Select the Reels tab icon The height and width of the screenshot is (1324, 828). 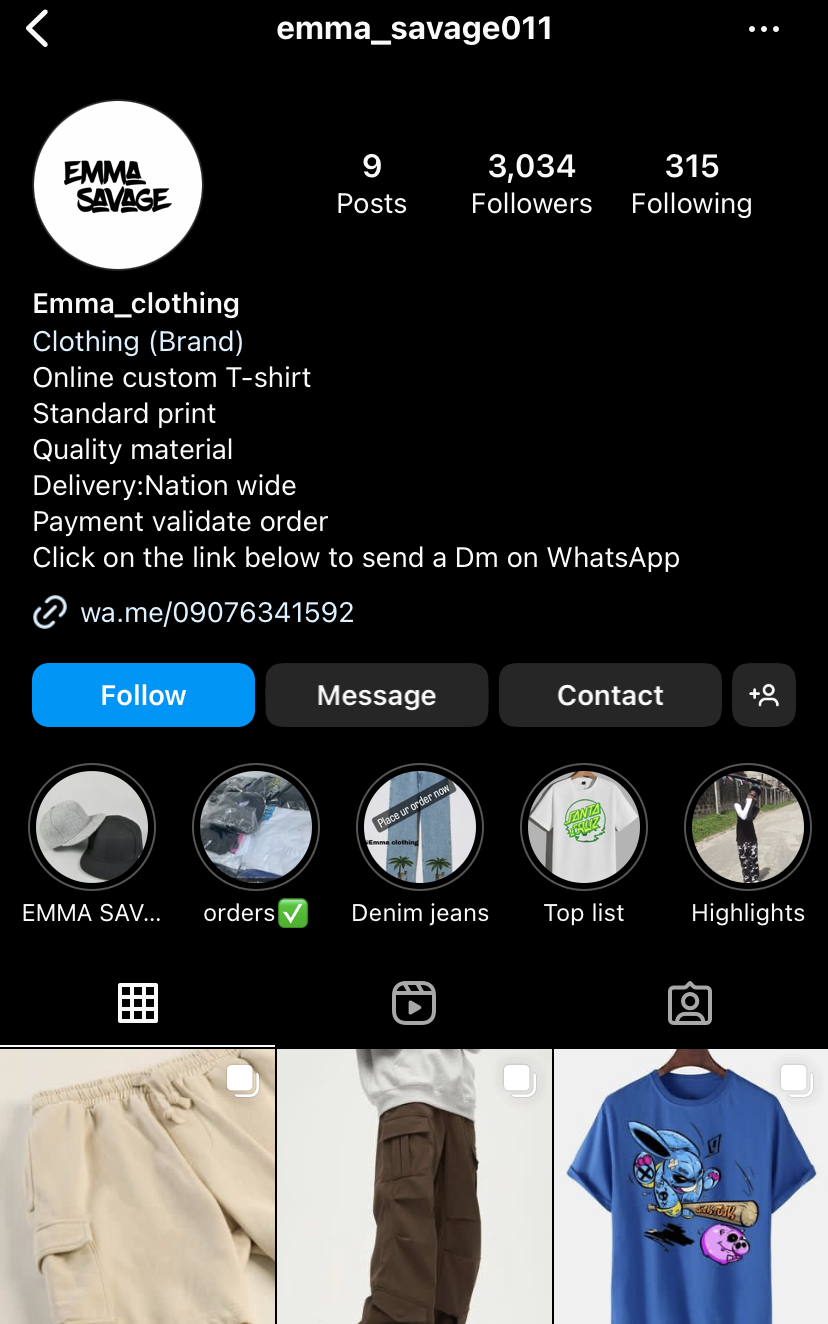pyautogui.click(x=414, y=1002)
